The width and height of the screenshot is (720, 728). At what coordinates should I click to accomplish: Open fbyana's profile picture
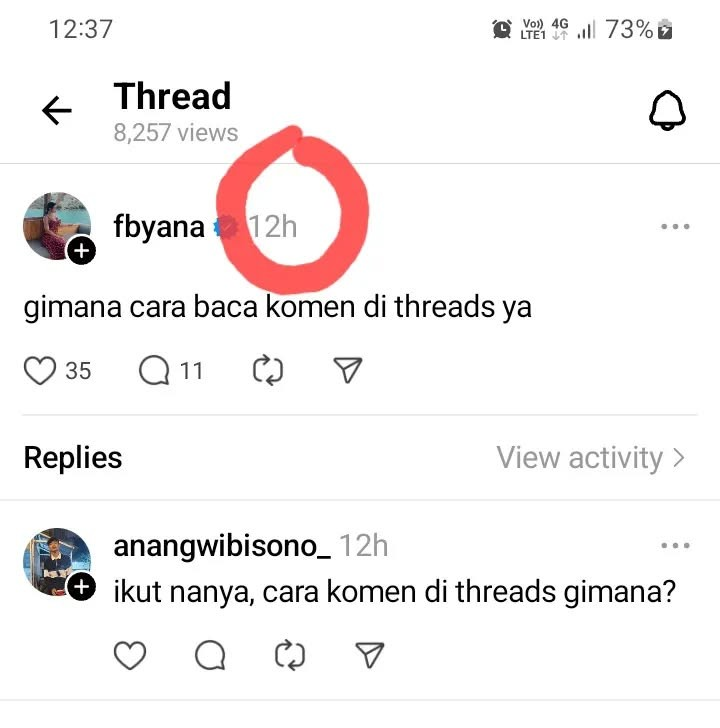pos(57,226)
